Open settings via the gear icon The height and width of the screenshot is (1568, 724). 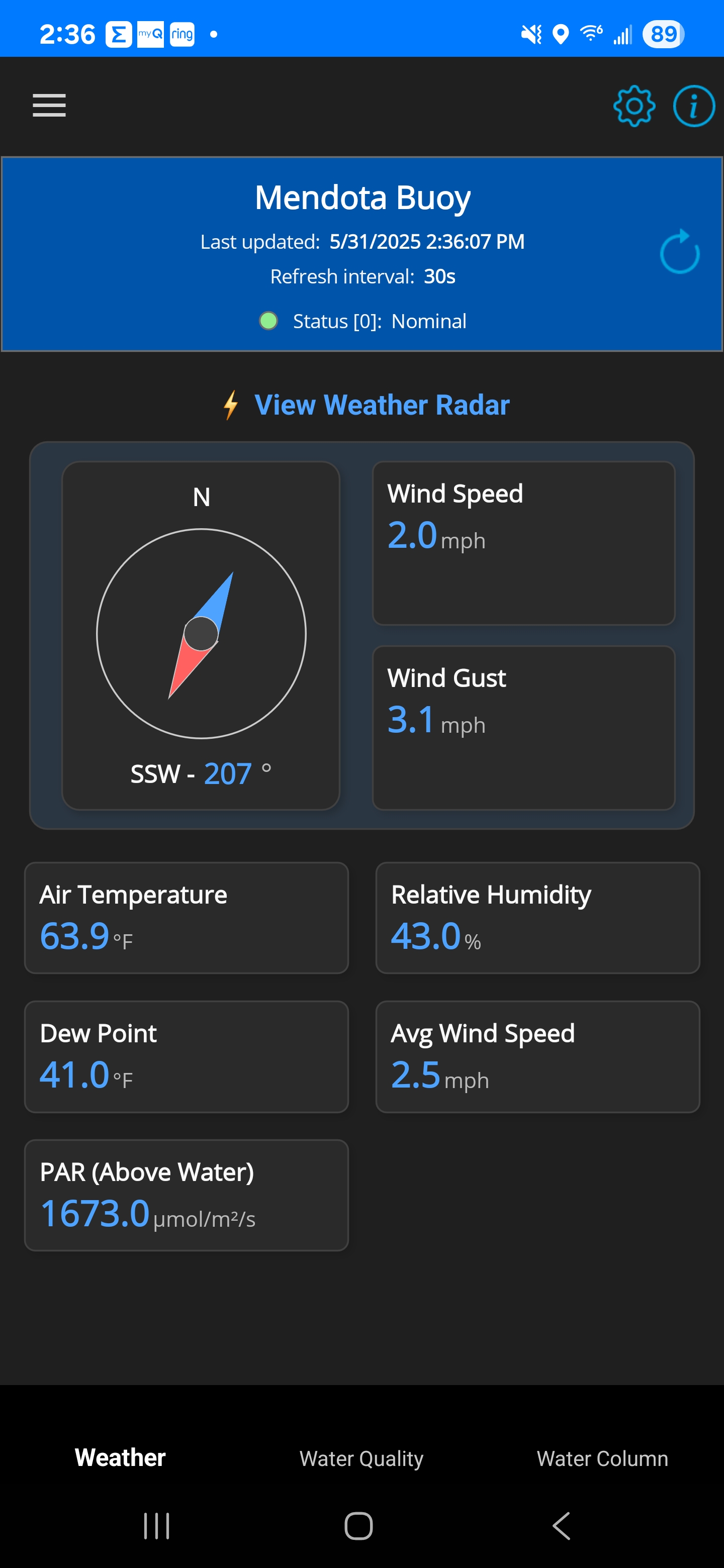(x=634, y=106)
